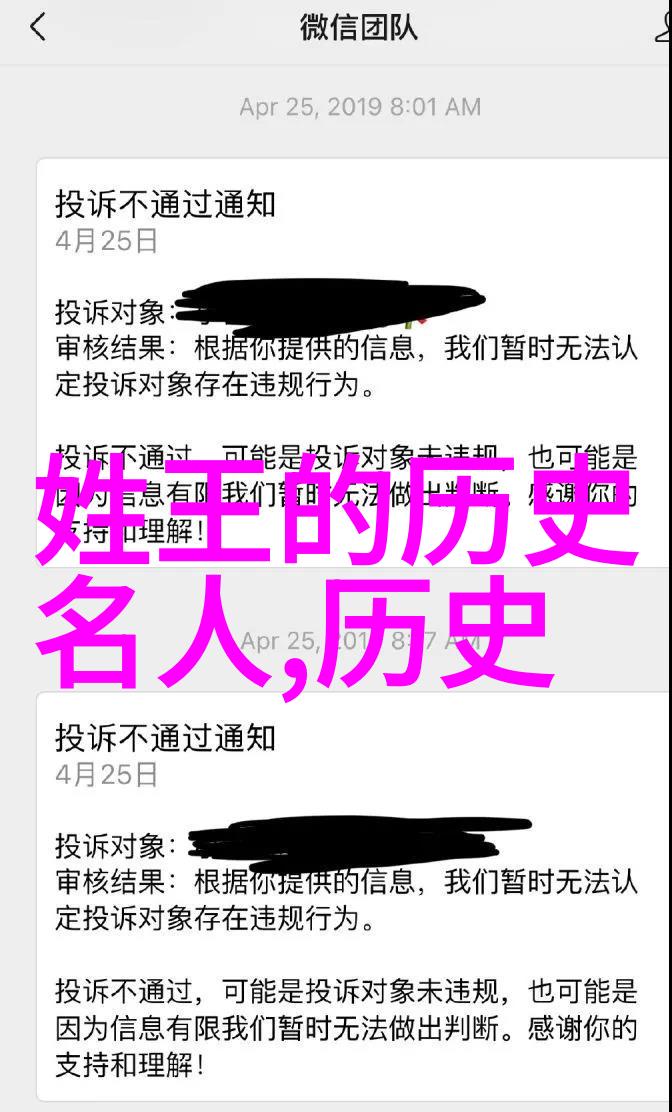672x1112 pixels.
Task: Go back from the 微信团队 chat
Action: [38, 27]
